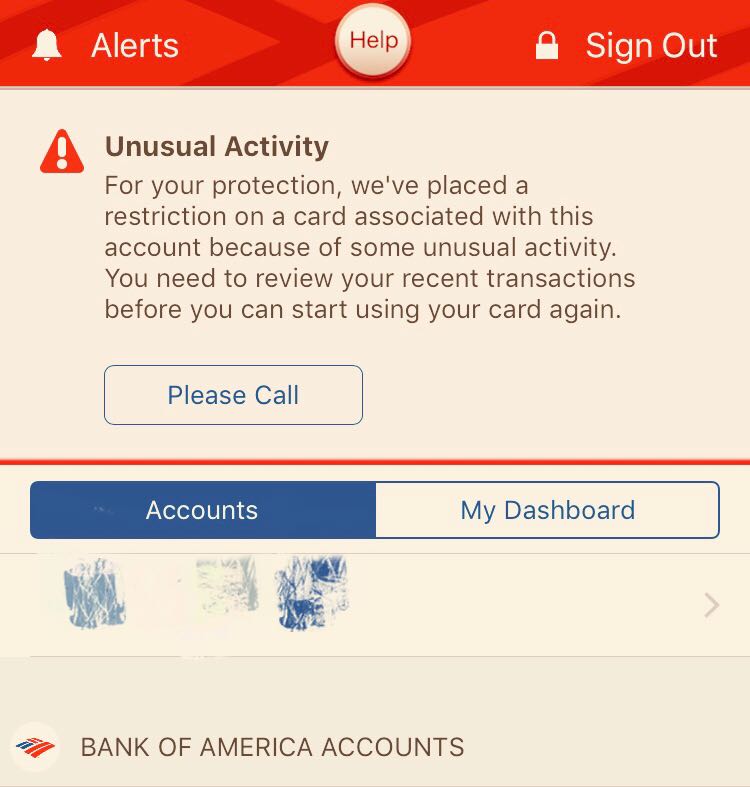Select the Accounts tab
750x787 pixels.
(x=203, y=510)
